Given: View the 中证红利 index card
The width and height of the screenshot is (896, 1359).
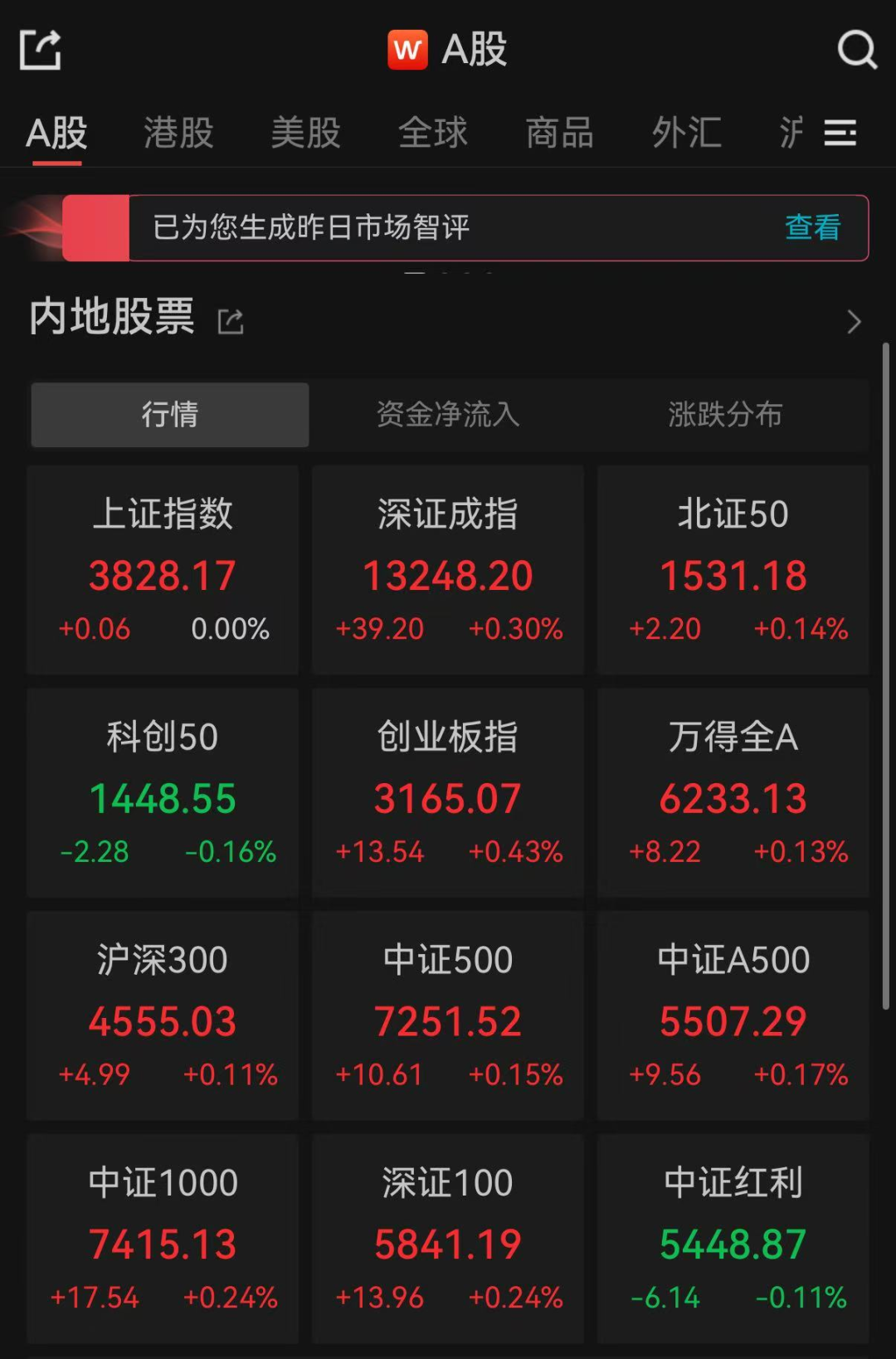Looking at the screenshot, I should click(733, 1239).
